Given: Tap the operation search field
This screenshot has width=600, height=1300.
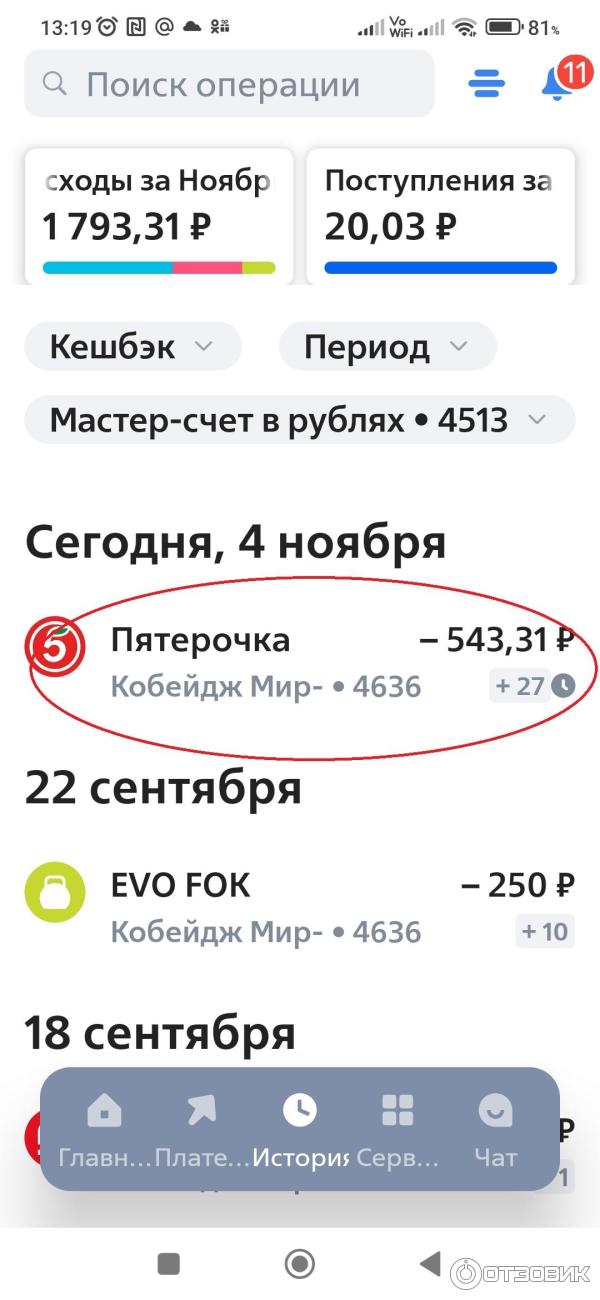Looking at the screenshot, I should 229,84.
